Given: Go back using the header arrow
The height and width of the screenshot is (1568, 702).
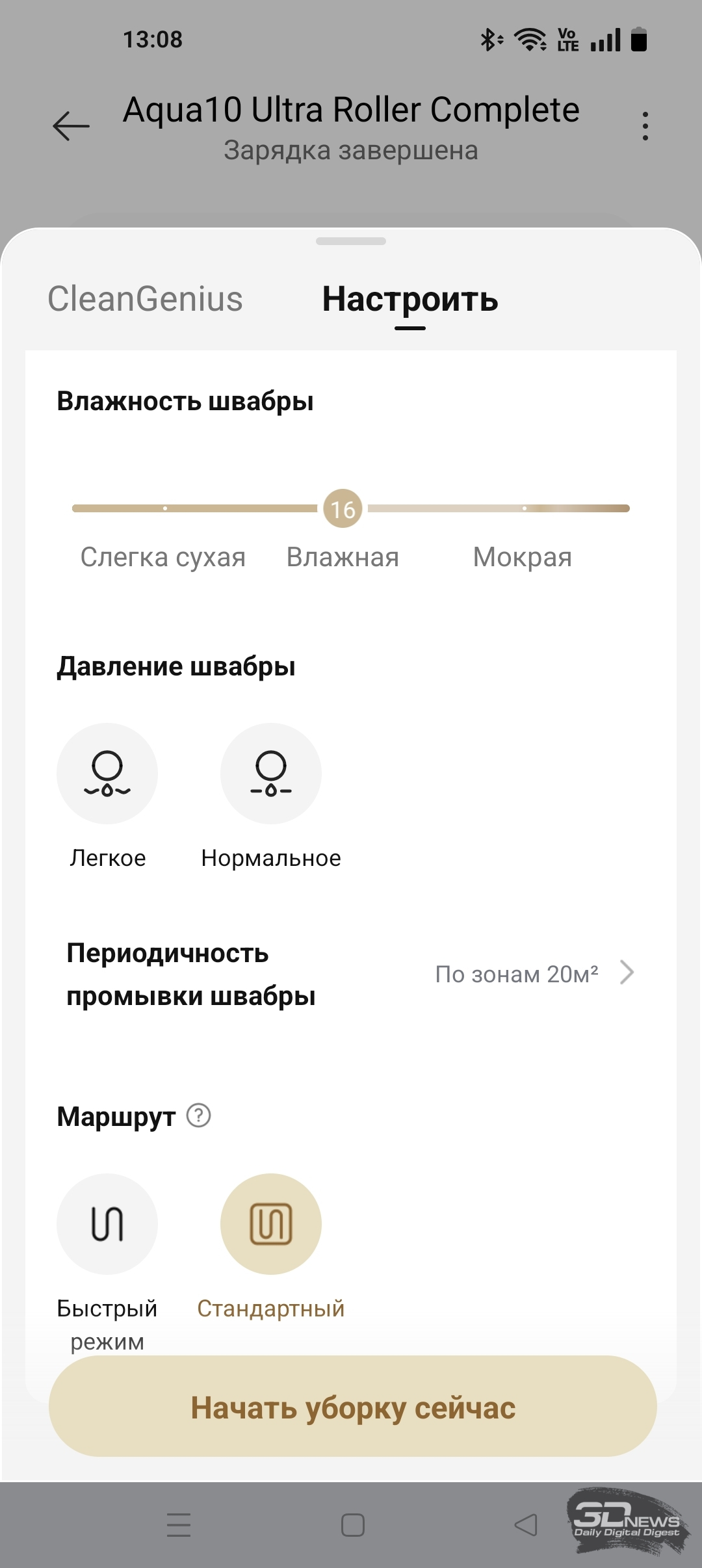Looking at the screenshot, I should click(71, 125).
